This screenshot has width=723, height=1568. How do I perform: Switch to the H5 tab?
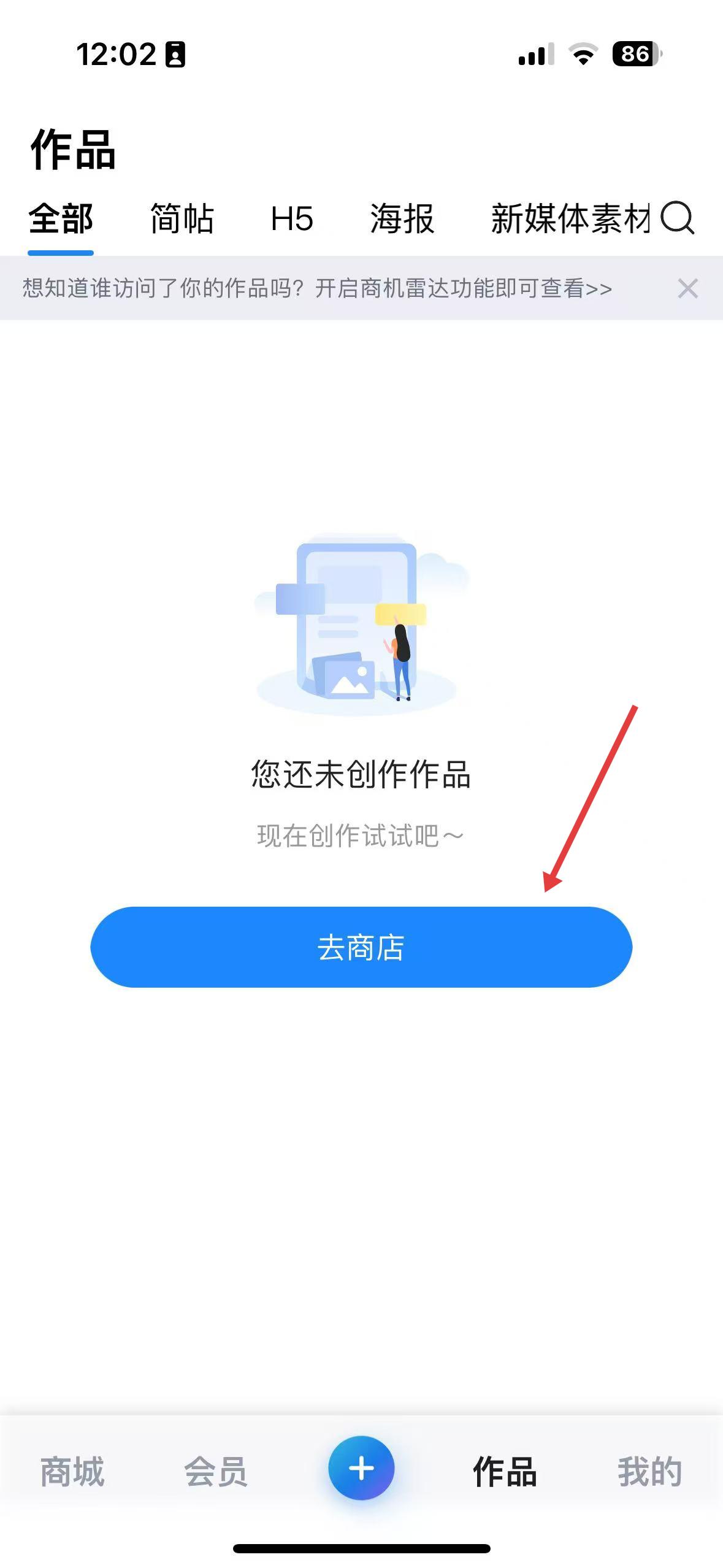(292, 219)
